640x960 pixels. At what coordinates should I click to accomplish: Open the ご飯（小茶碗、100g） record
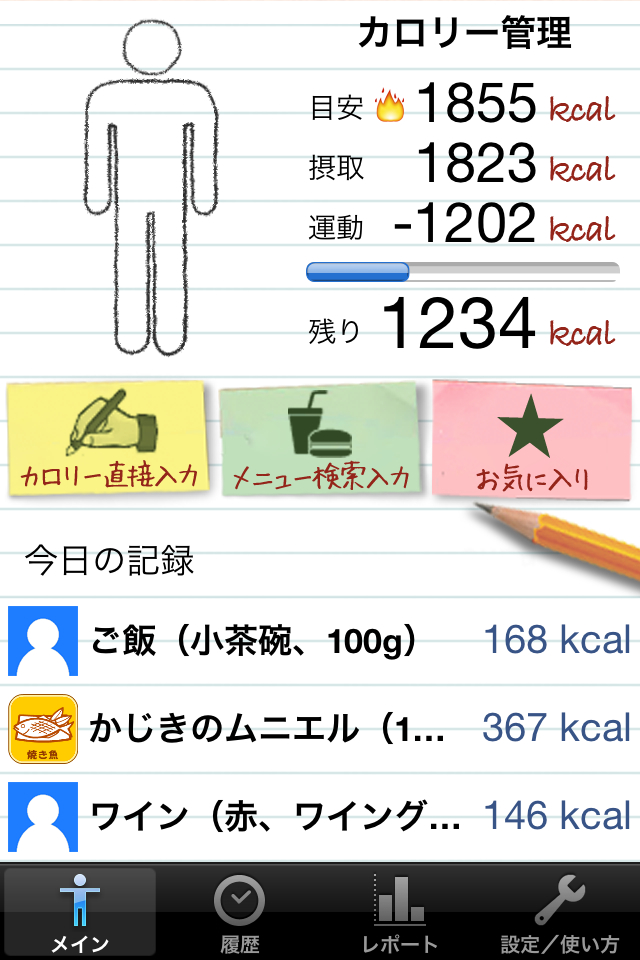pos(320,640)
